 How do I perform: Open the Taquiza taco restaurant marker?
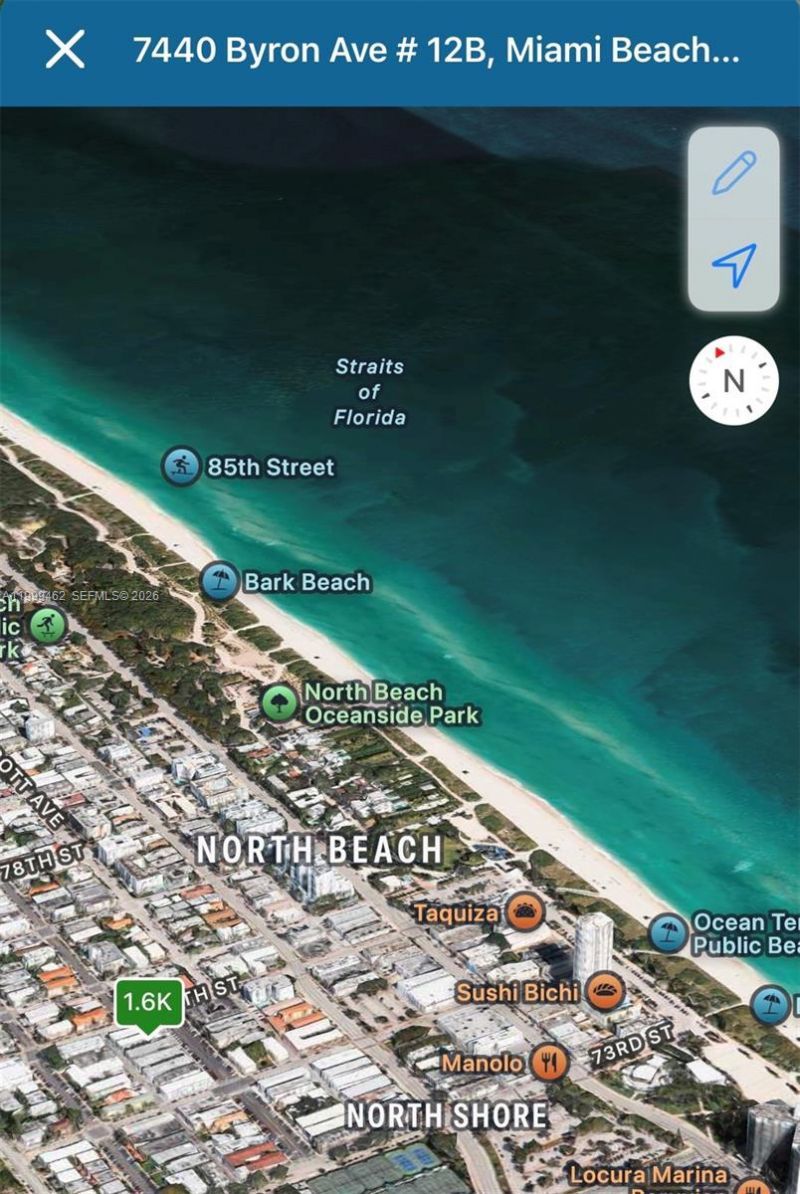click(x=523, y=912)
